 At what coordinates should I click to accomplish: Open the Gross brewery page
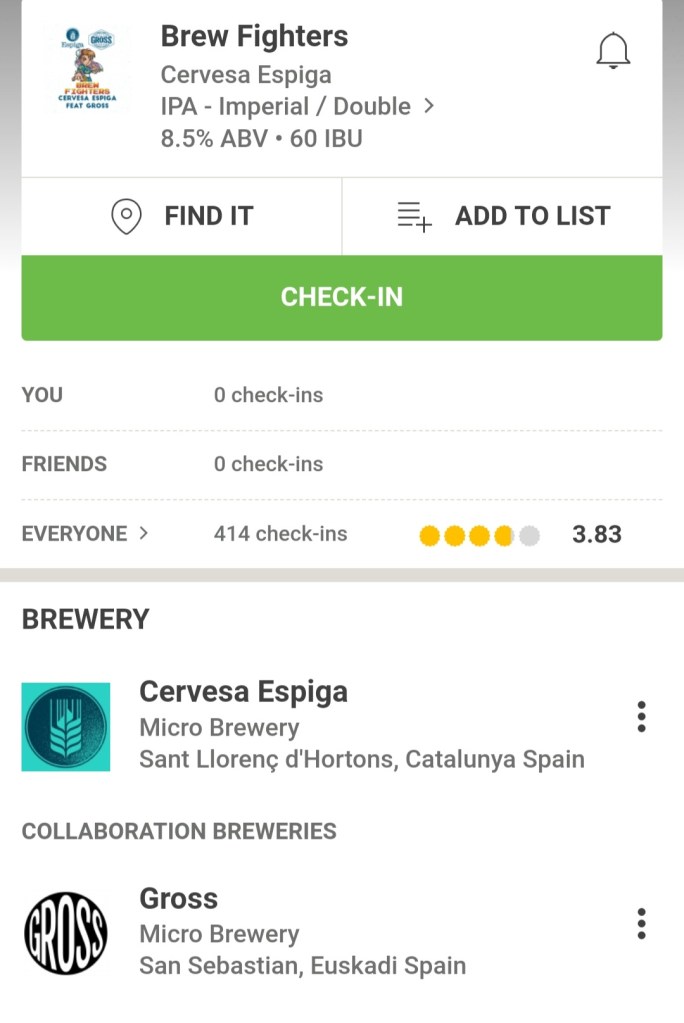pyautogui.click(x=178, y=898)
